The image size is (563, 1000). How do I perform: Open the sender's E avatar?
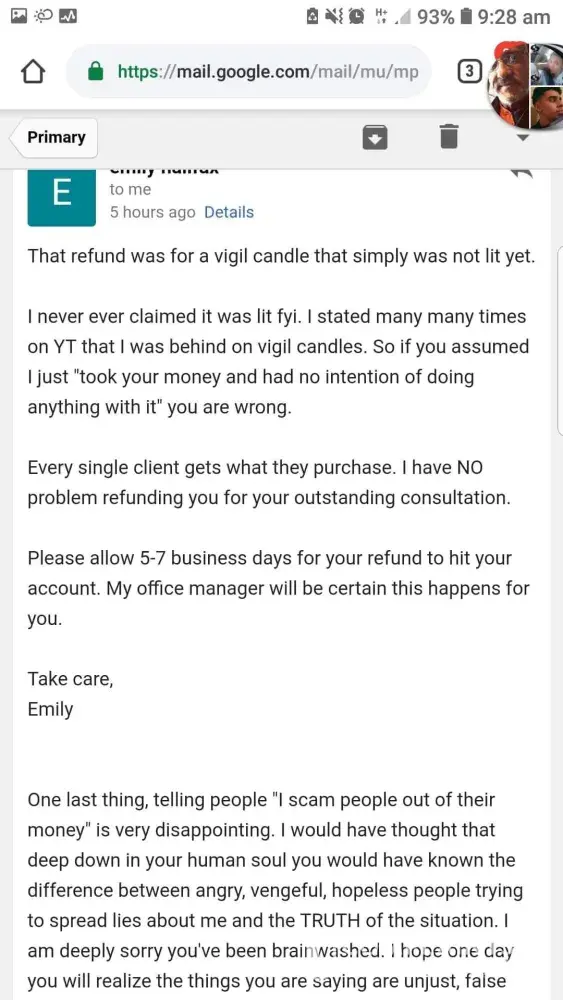point(61,193)
